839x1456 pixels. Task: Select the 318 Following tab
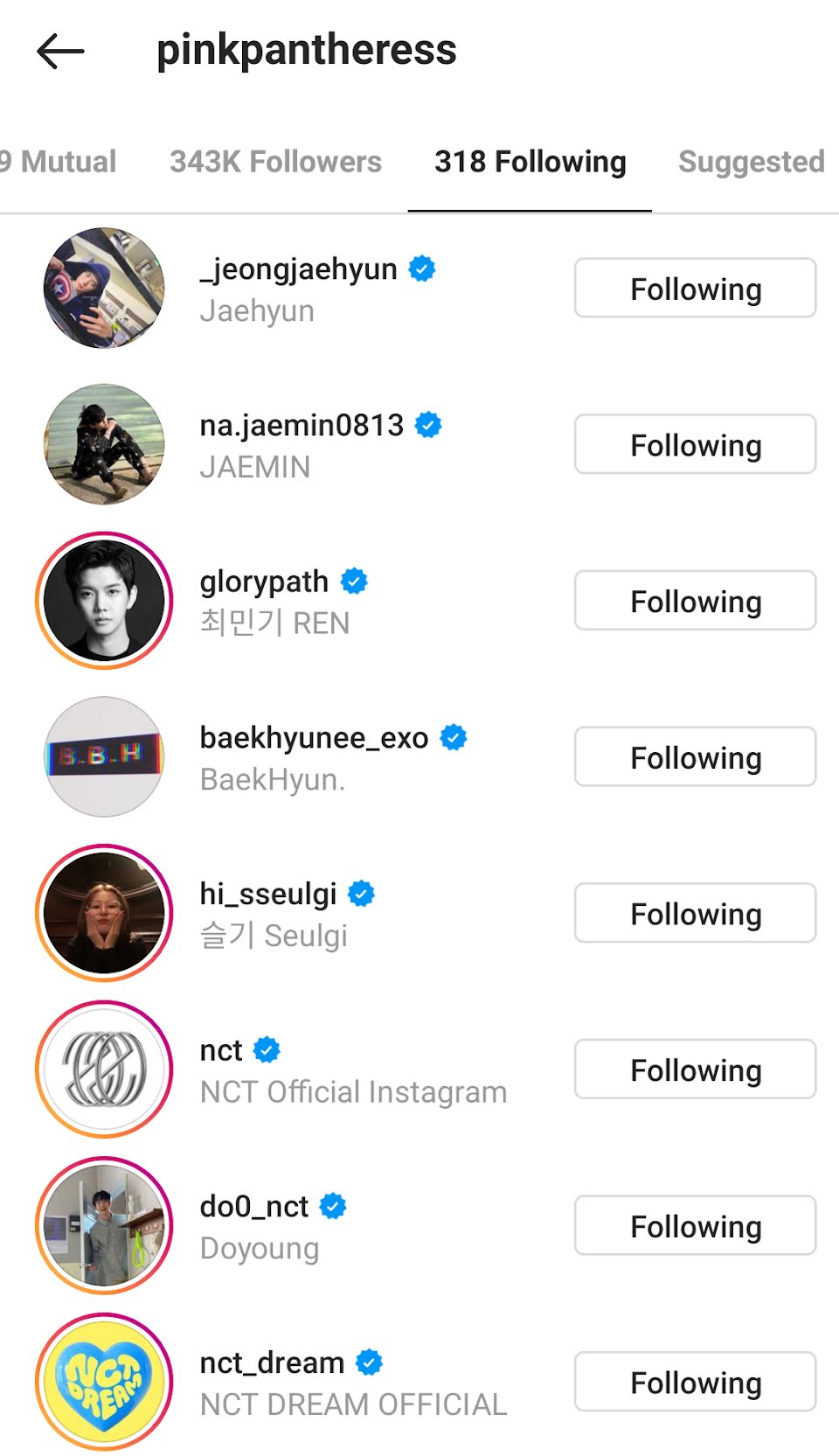click(x=530, y=162)
